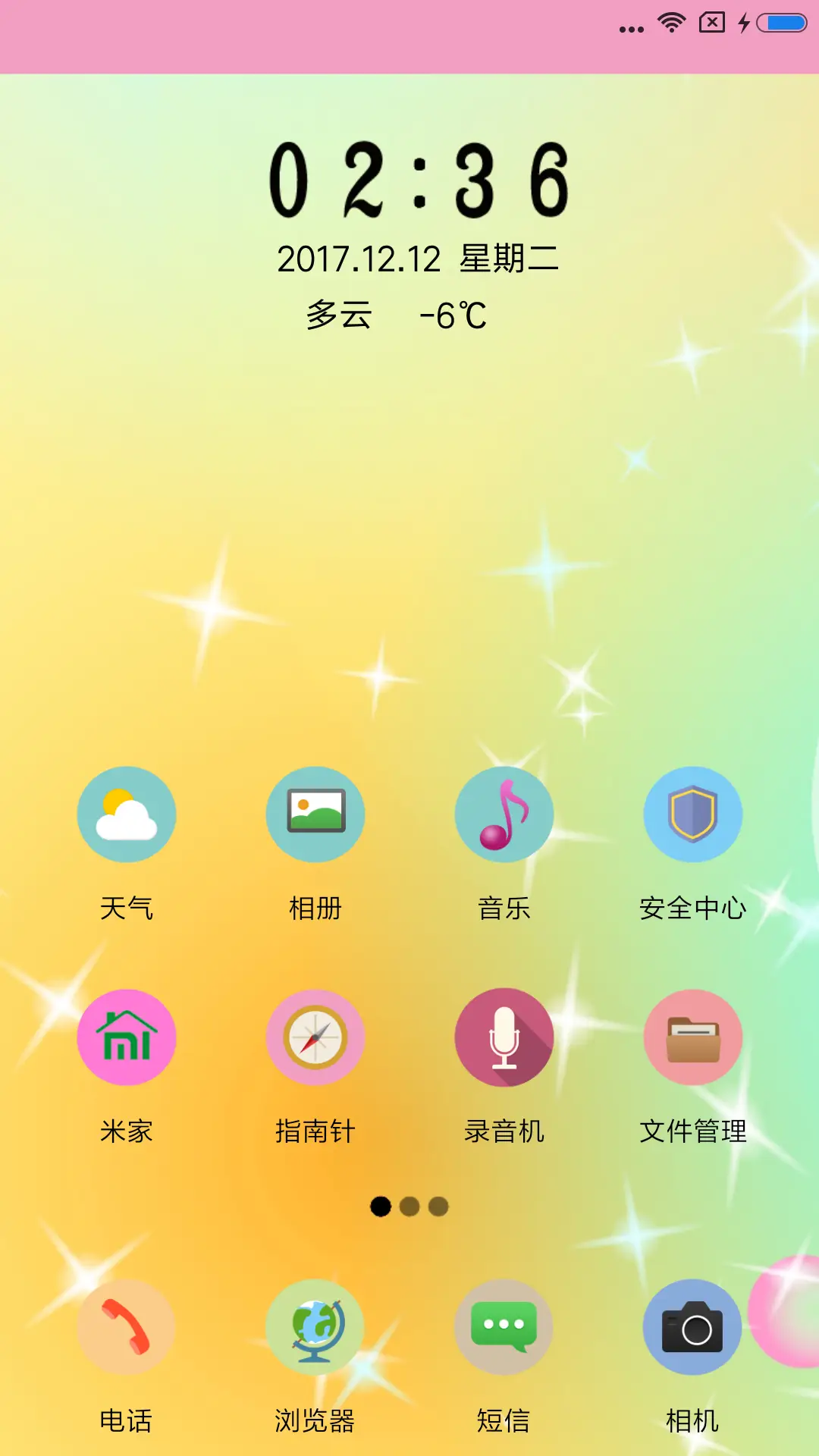Open the File Manager app

pyautogui.click(x=692, y=1037)
